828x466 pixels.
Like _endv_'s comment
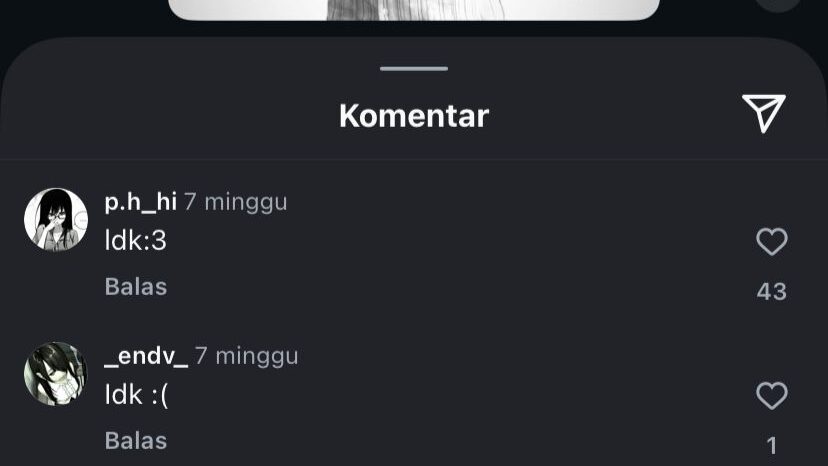point(771,396)
